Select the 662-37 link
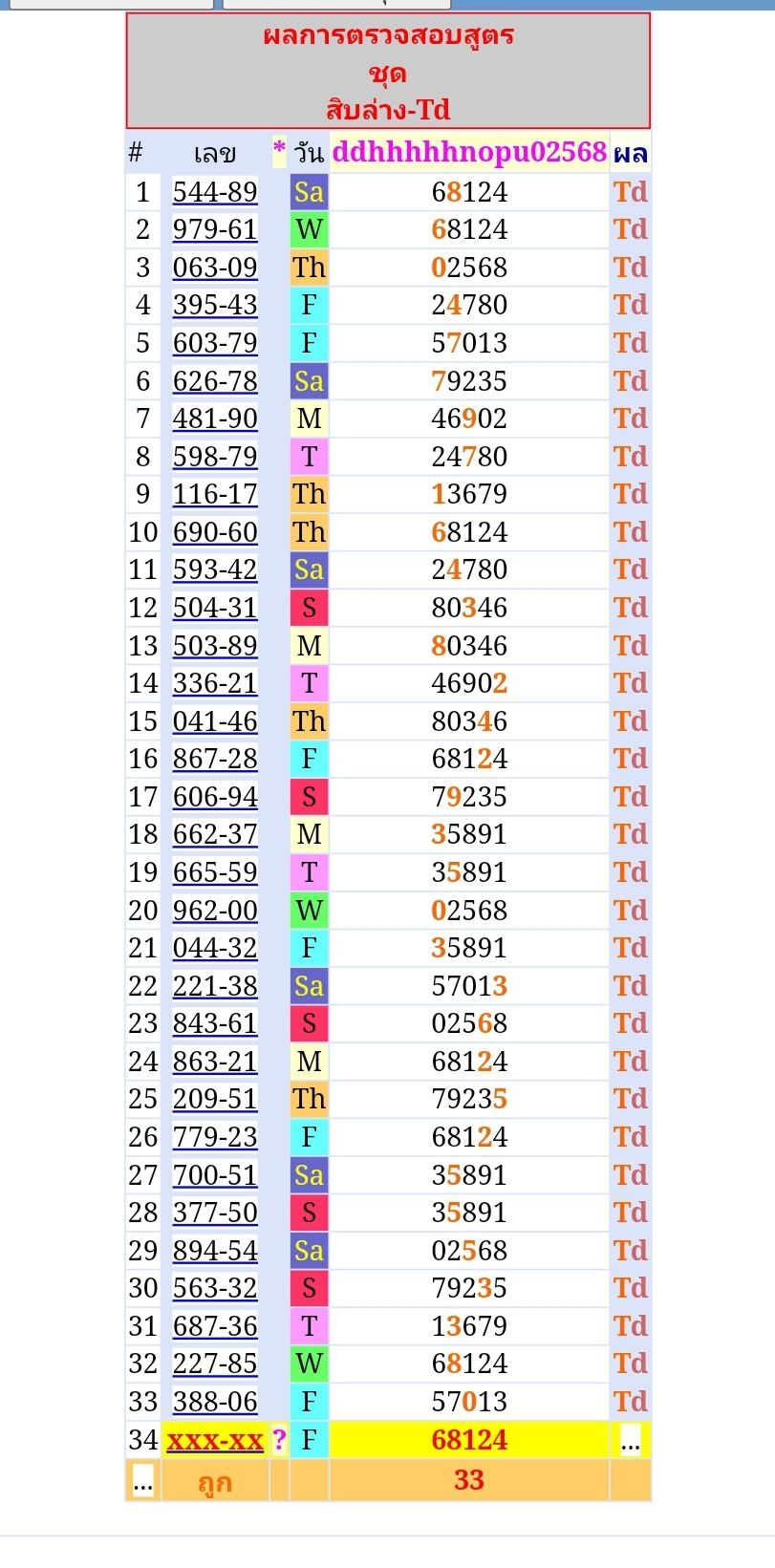 point(215,834)
